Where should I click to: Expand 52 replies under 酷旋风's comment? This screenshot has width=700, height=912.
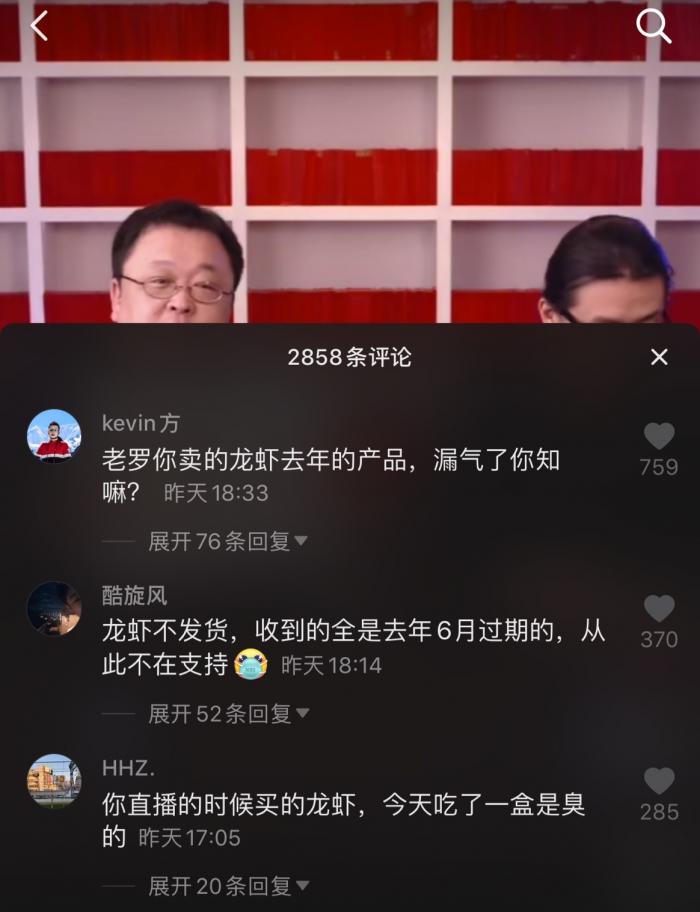228,713
